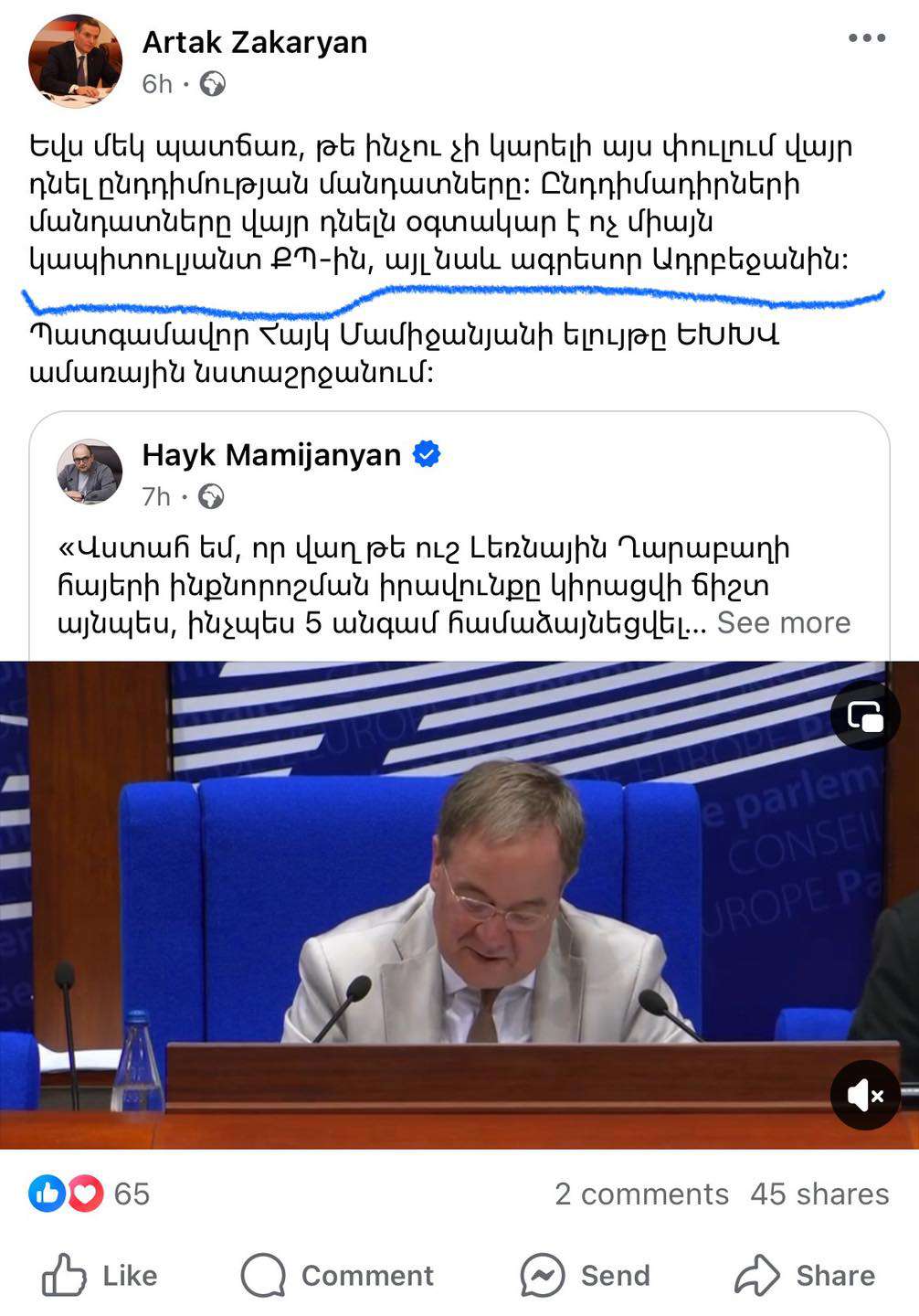The height and width of the screenshot is (1316, 919).
Task: Share this post
Action: click(x=806, y=1275)
